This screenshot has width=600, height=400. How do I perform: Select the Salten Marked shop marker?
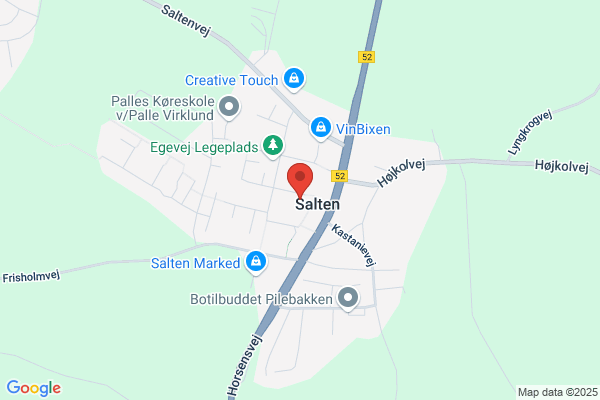click(x=256, y=262)
